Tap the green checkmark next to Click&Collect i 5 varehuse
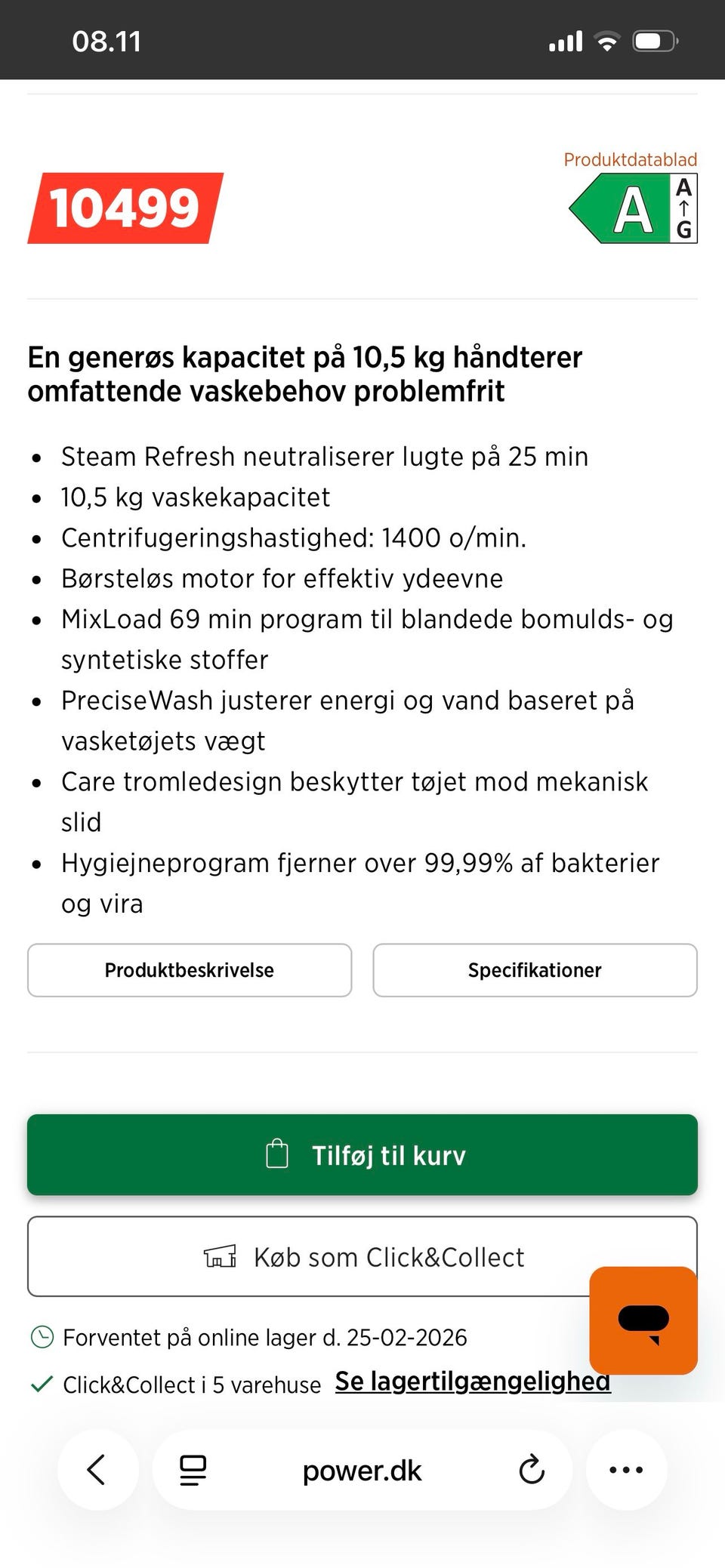Image resolution: width=725 pixels, height=1568 pixels. click(42, 1384)
